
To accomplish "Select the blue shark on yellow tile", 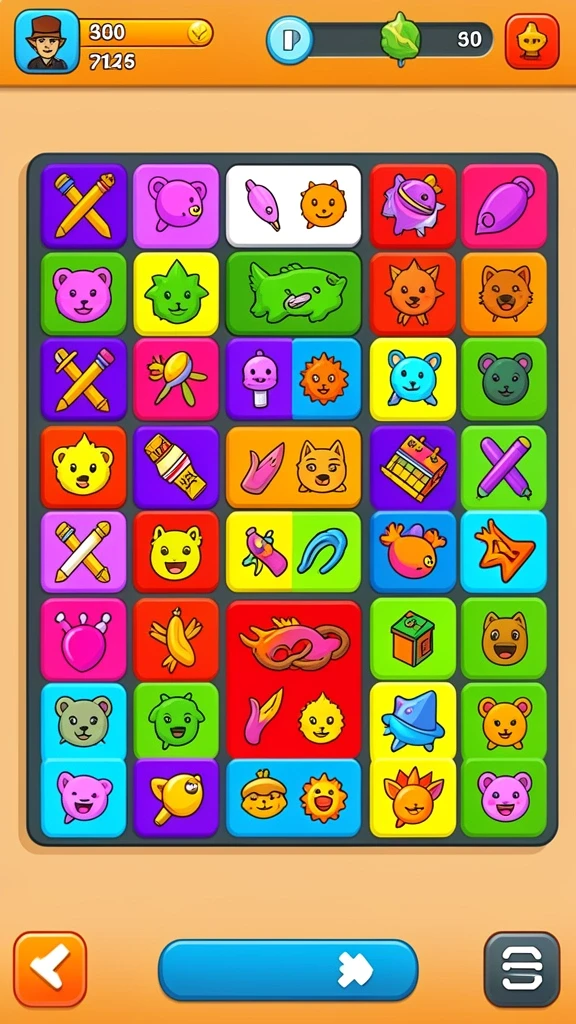I will click(x=413, y=722).
